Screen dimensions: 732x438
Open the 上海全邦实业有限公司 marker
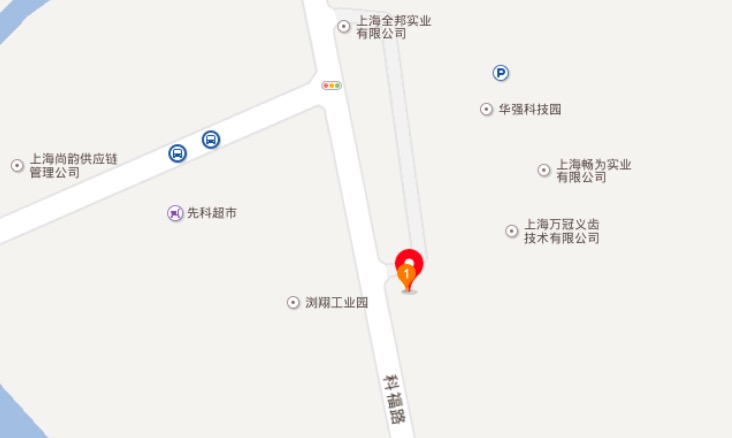pyautogui.click(x=344, y=27)
